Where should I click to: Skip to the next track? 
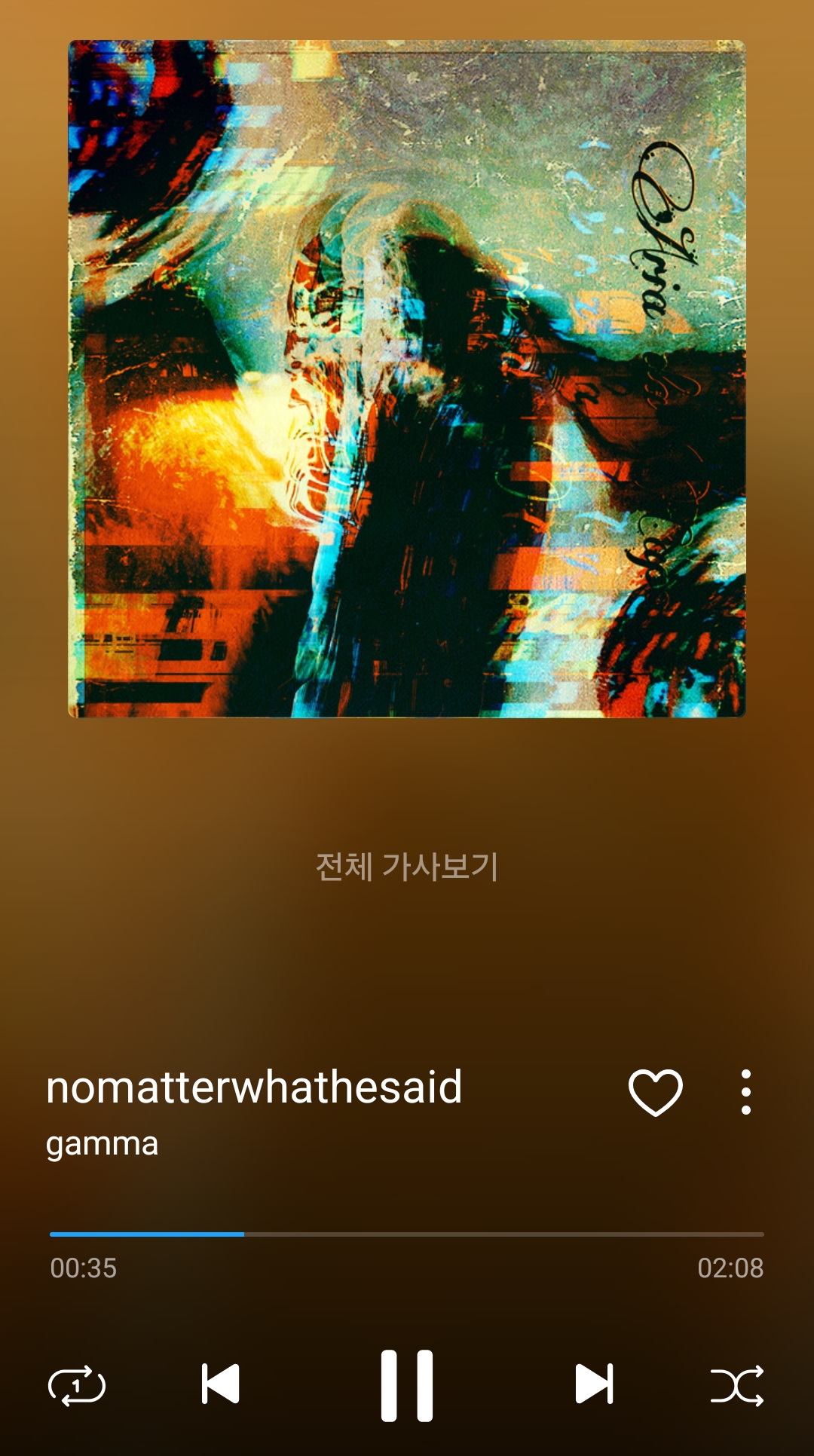tap(594, 1384)
